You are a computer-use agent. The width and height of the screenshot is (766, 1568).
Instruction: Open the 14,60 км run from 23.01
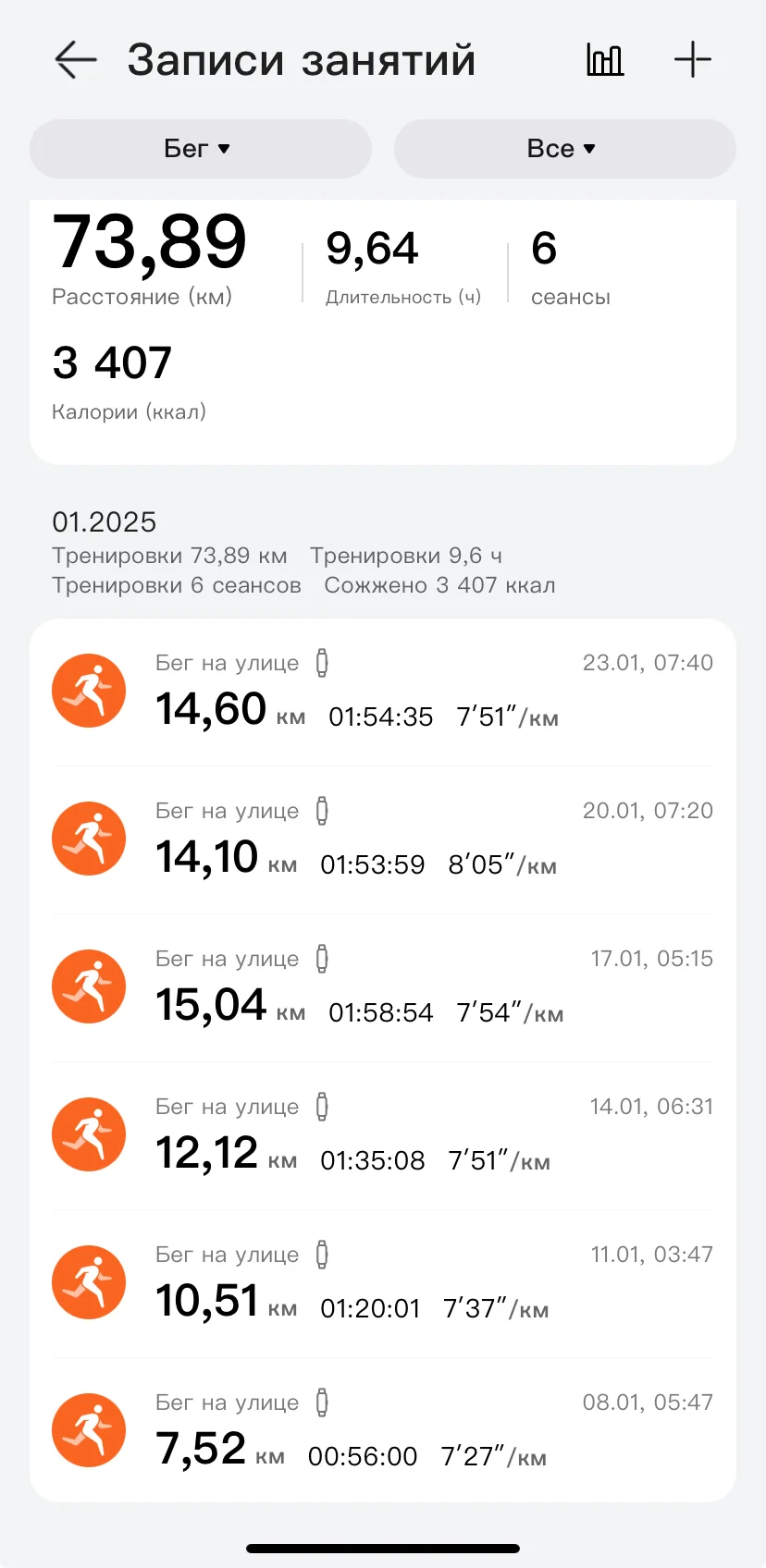383,692
